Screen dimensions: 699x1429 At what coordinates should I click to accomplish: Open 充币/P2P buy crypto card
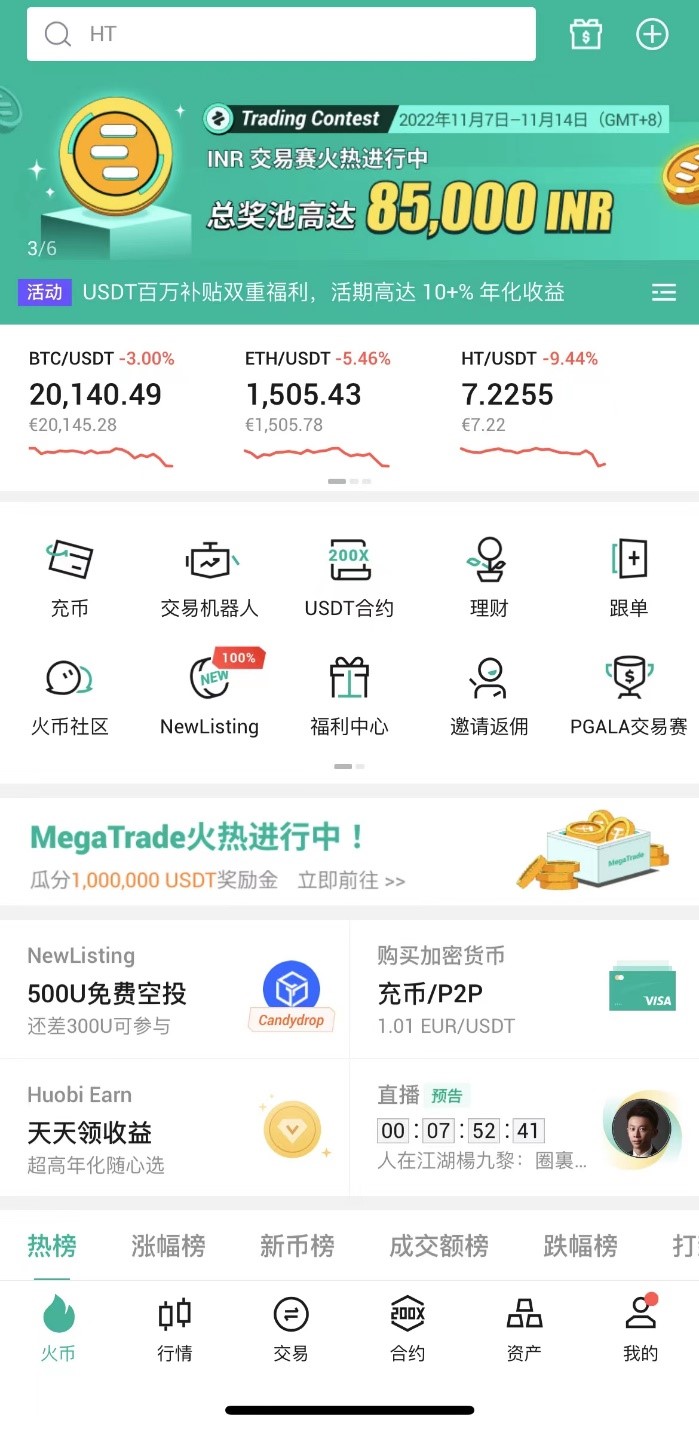(524, 990)
